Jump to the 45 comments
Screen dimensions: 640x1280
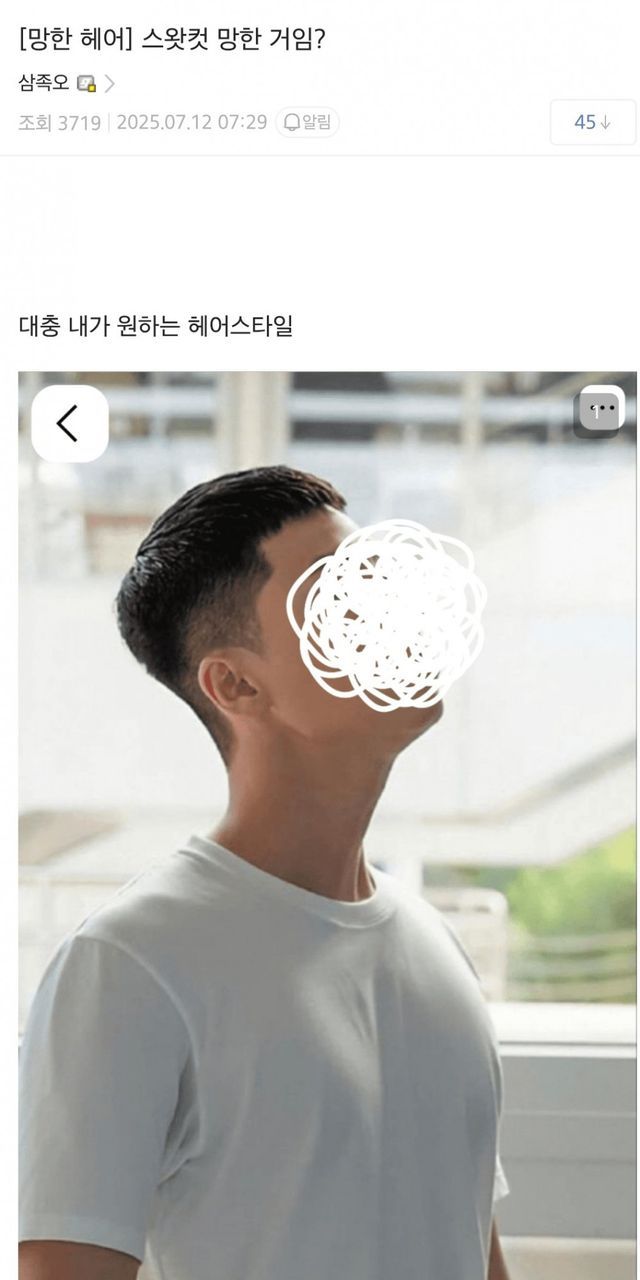592,122
